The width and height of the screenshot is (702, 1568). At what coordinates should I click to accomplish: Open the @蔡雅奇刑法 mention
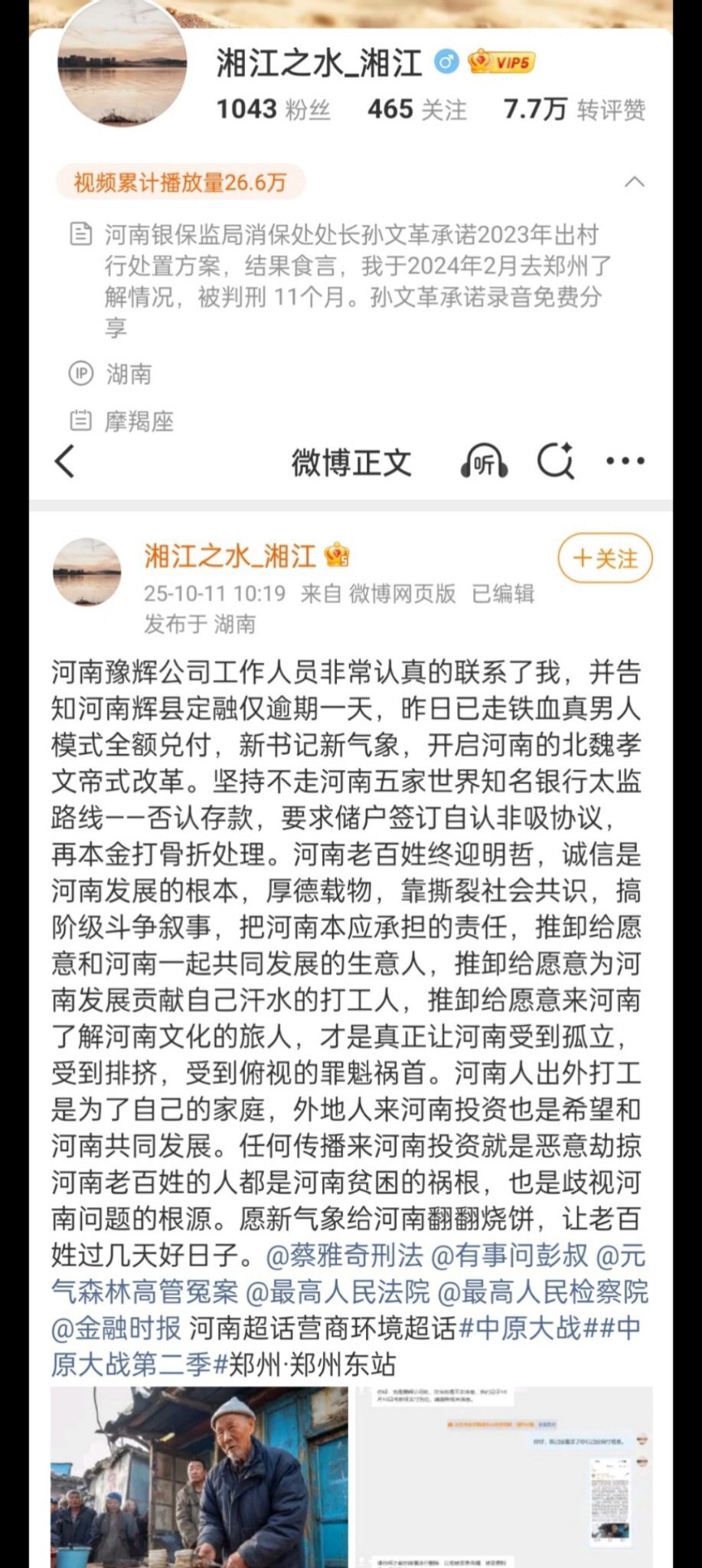tap(344, 1255)
